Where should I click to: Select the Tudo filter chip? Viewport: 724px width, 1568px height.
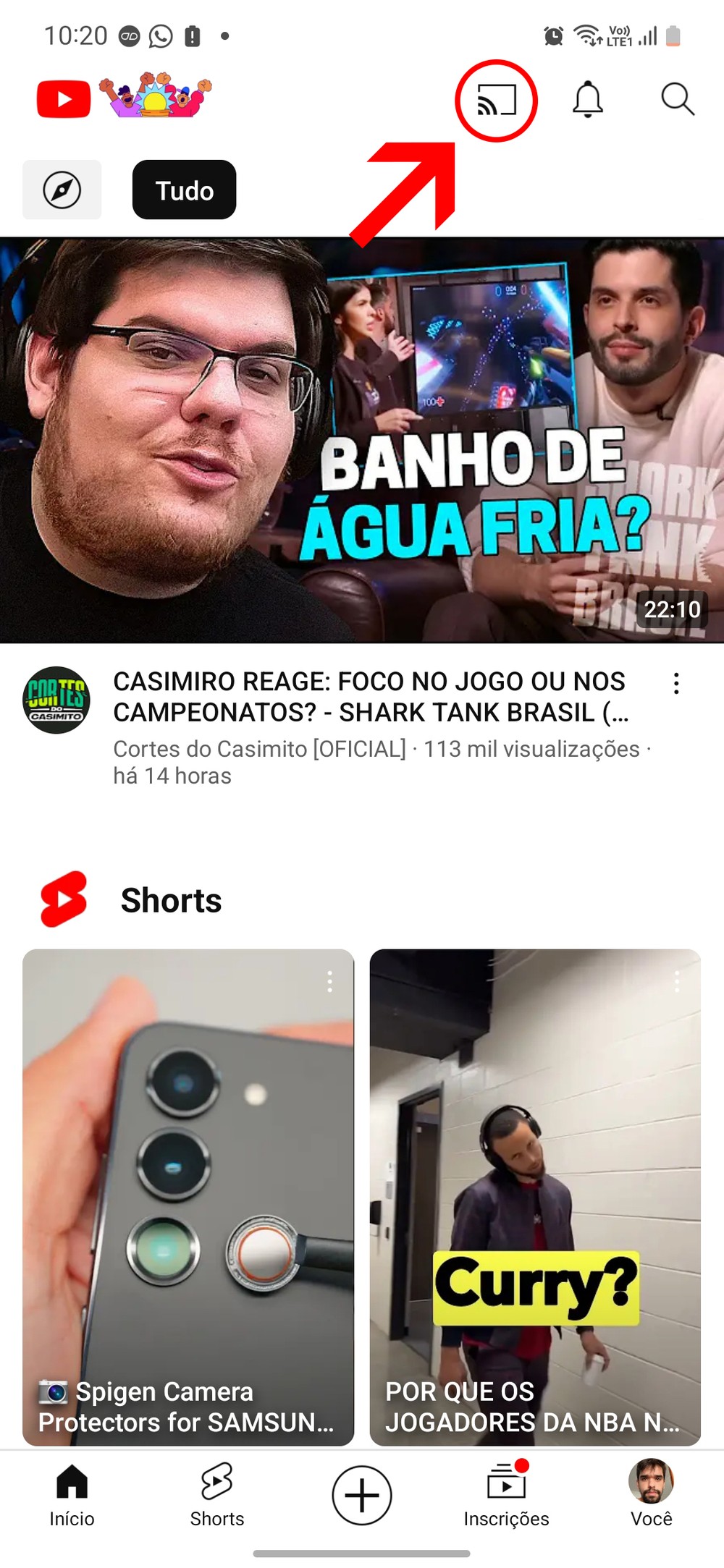click(184, 190)
